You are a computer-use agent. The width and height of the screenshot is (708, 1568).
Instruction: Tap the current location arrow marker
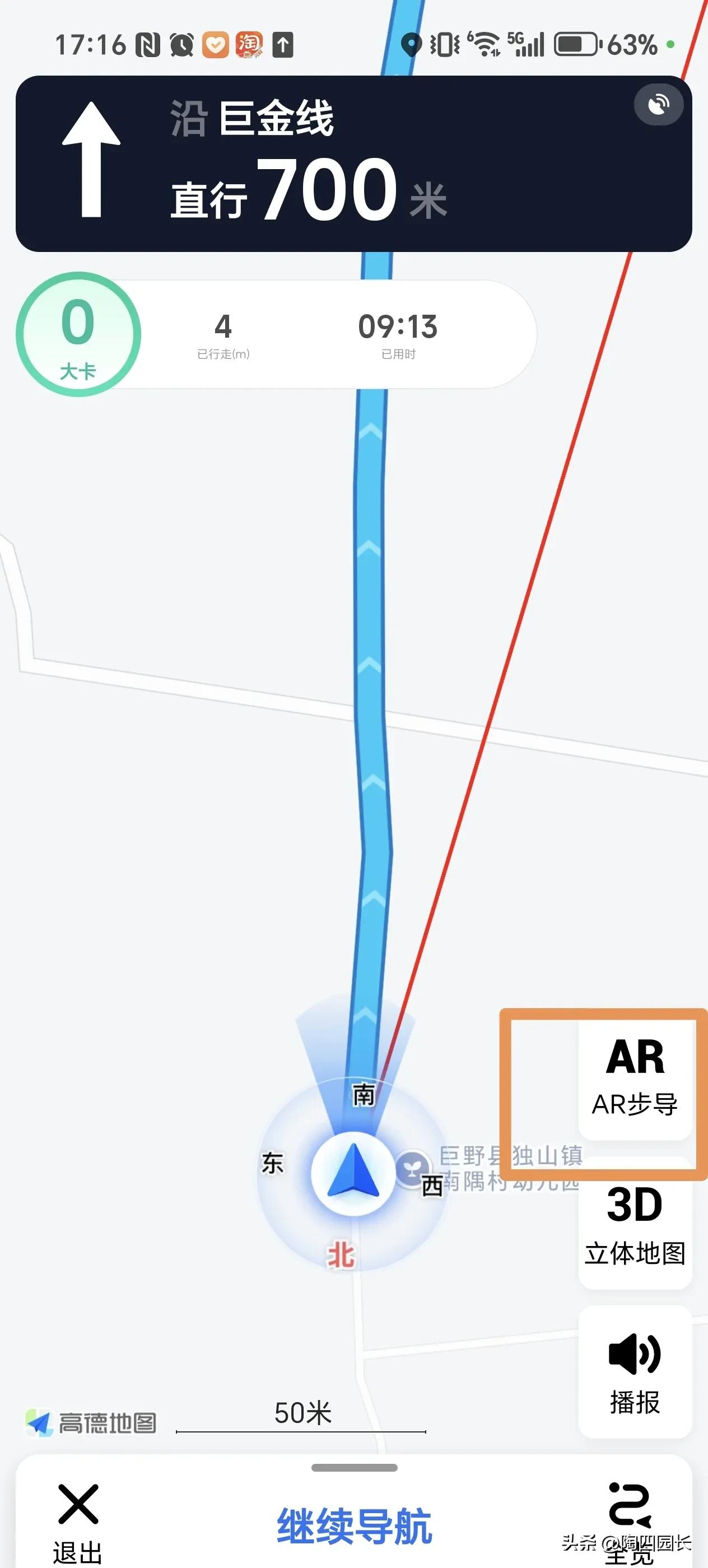click(x=353, y=1170)
